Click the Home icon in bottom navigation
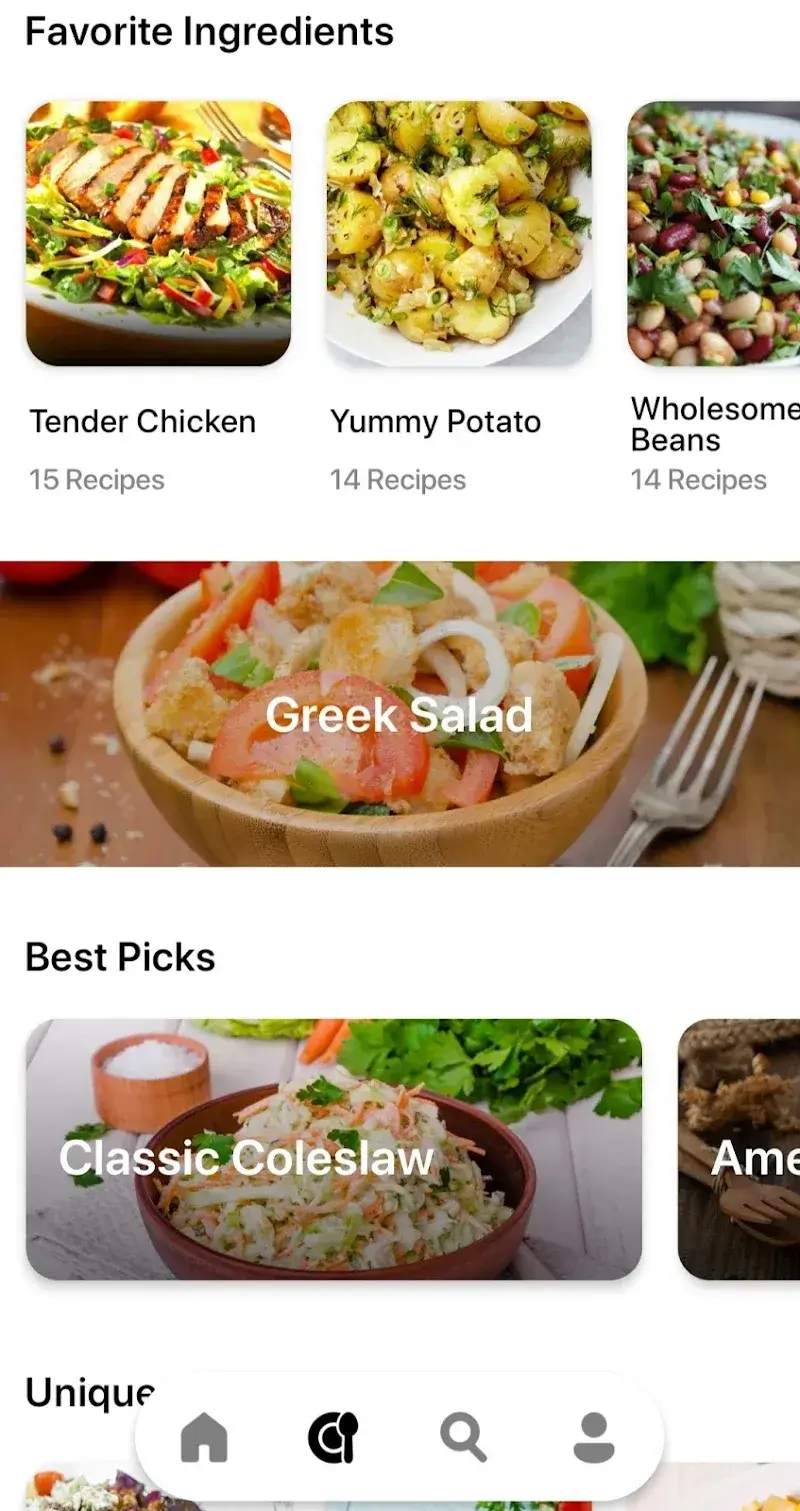 click(203, 1439)
